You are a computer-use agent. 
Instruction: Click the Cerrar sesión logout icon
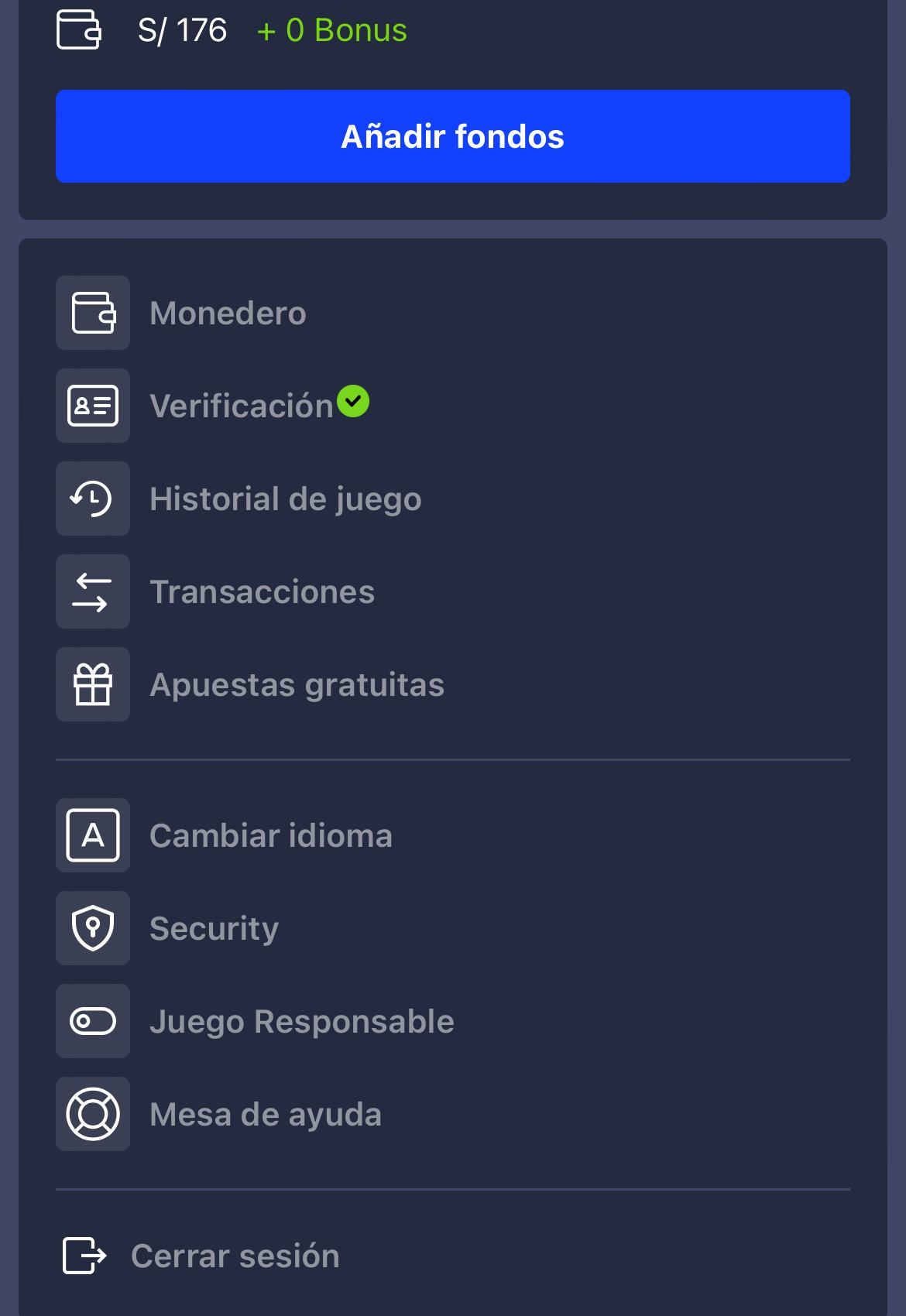coord(84,1256)
